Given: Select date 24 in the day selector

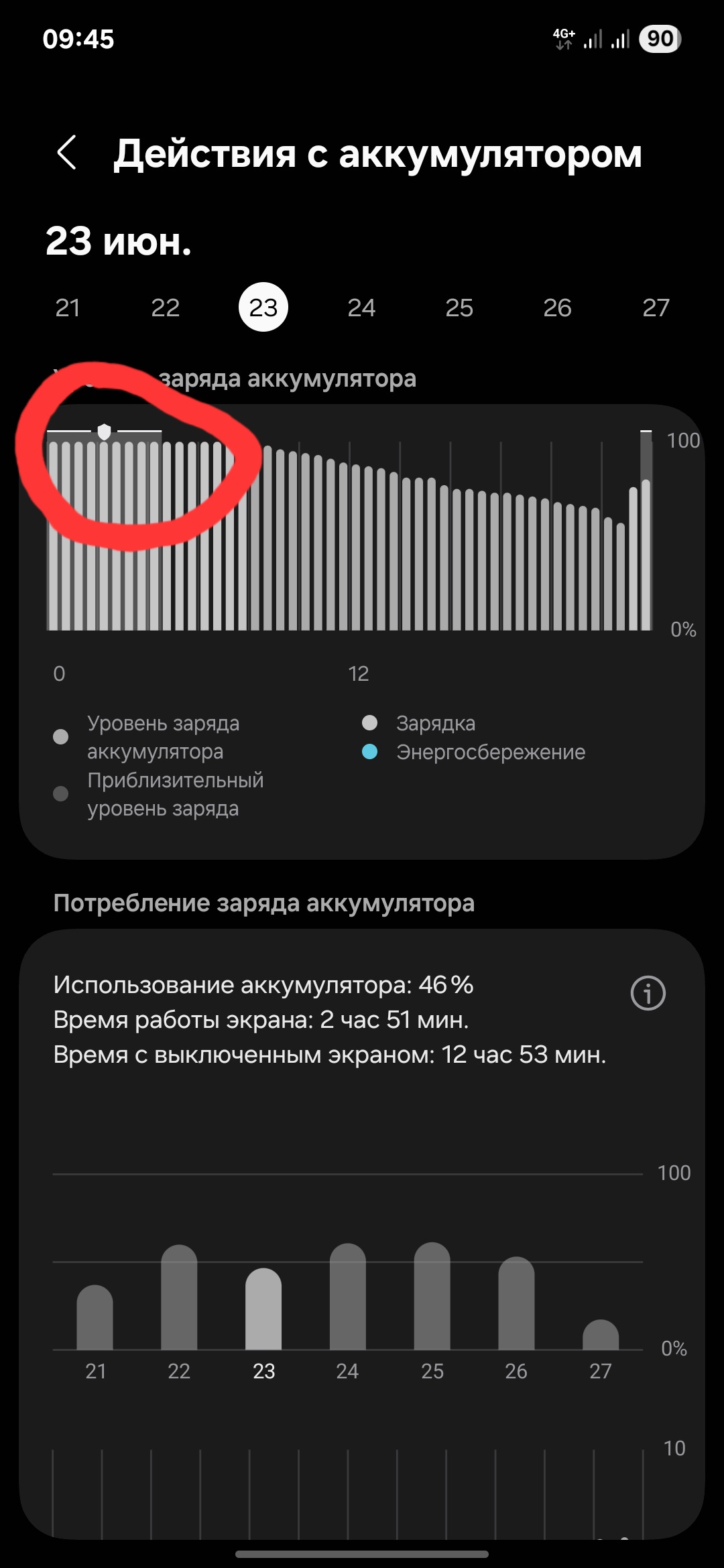Looking at the screenshot, I should click(x=361, y=308).
